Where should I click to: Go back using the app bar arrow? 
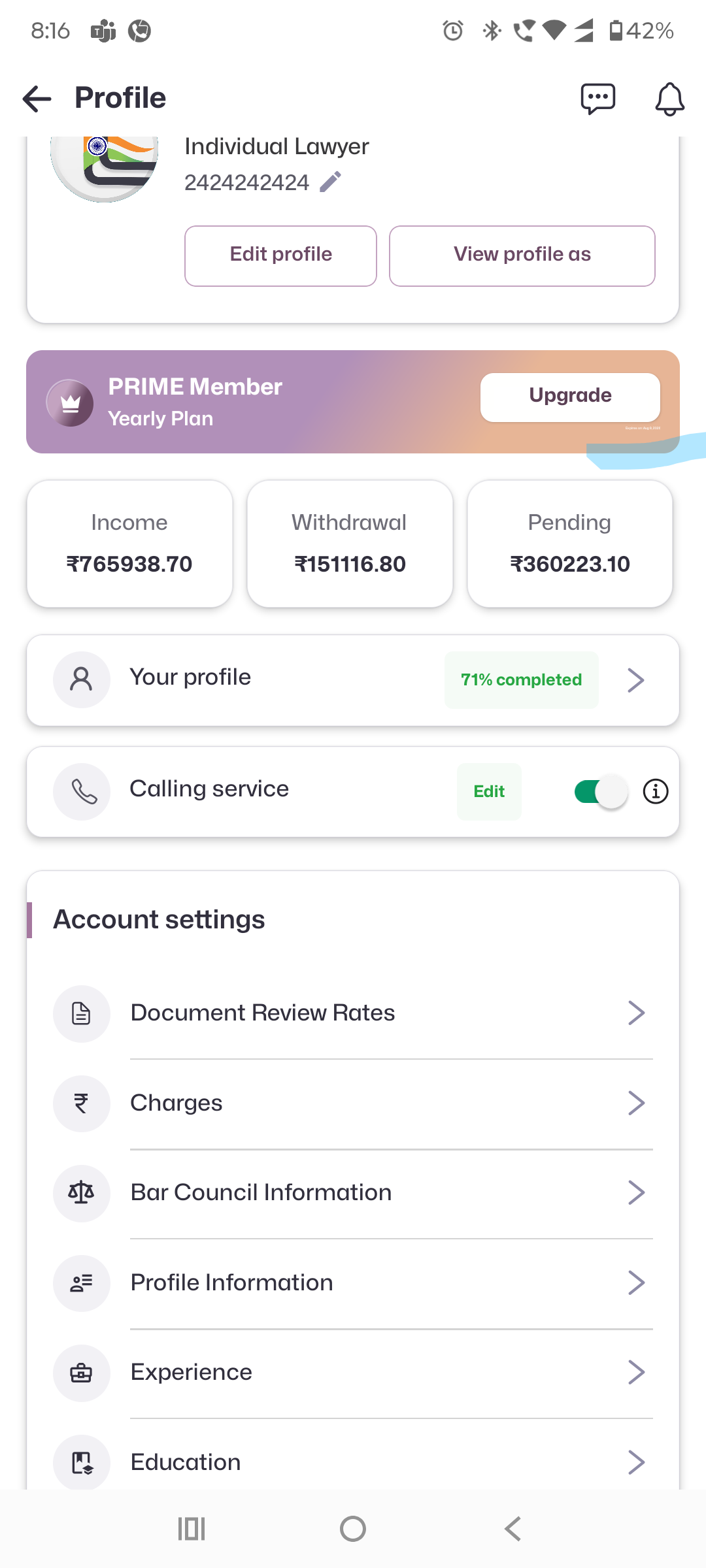[37, 99]
